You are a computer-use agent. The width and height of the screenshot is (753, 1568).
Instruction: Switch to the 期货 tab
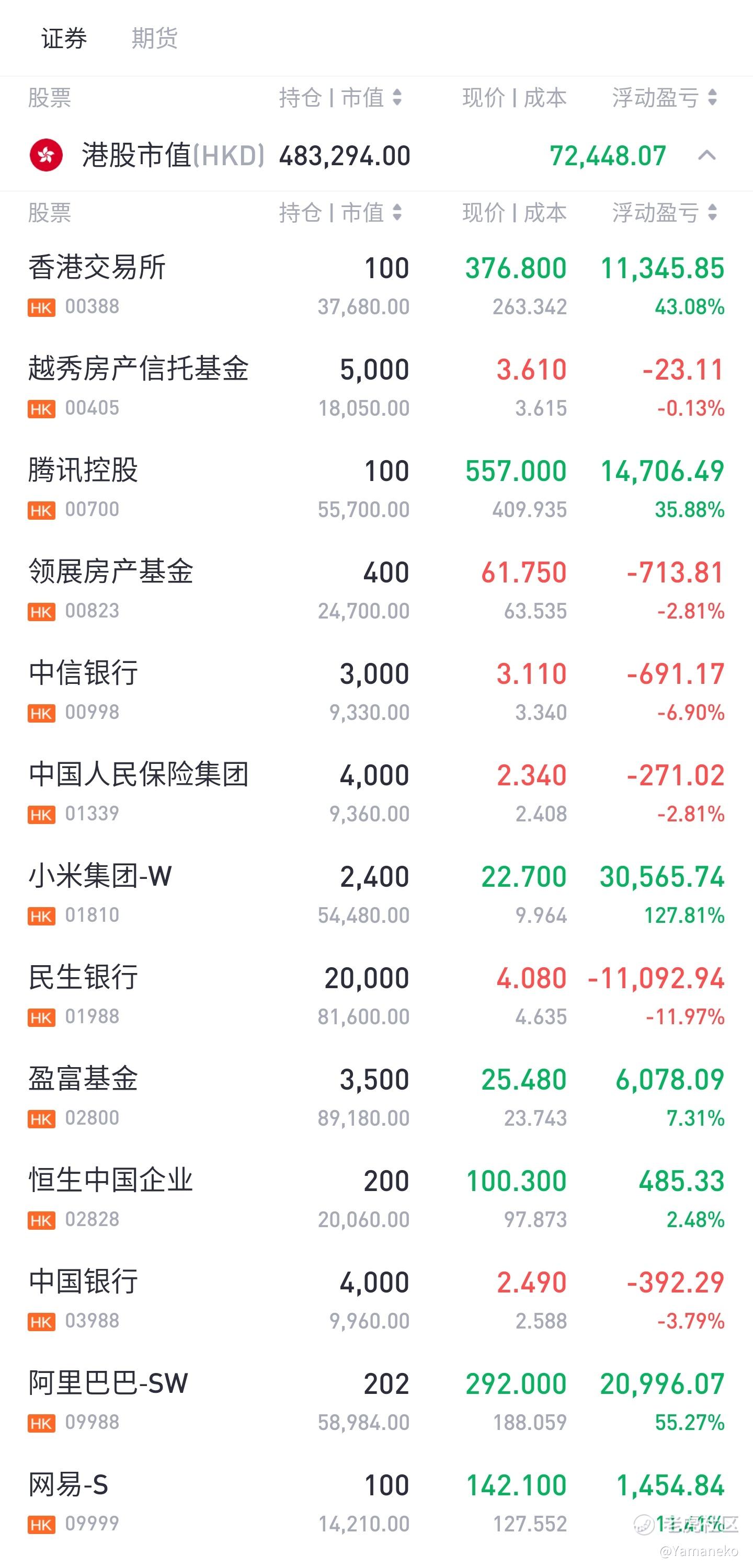click(155, 38)
